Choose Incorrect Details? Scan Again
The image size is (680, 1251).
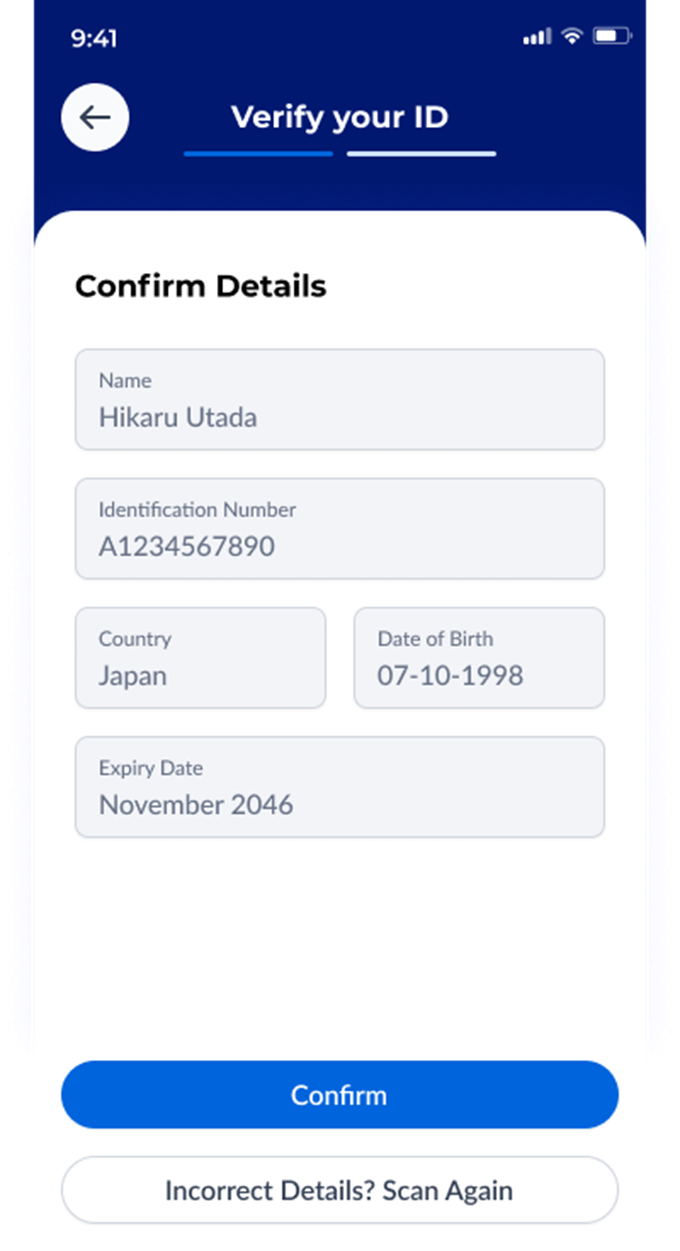(x=340, y=1190)
